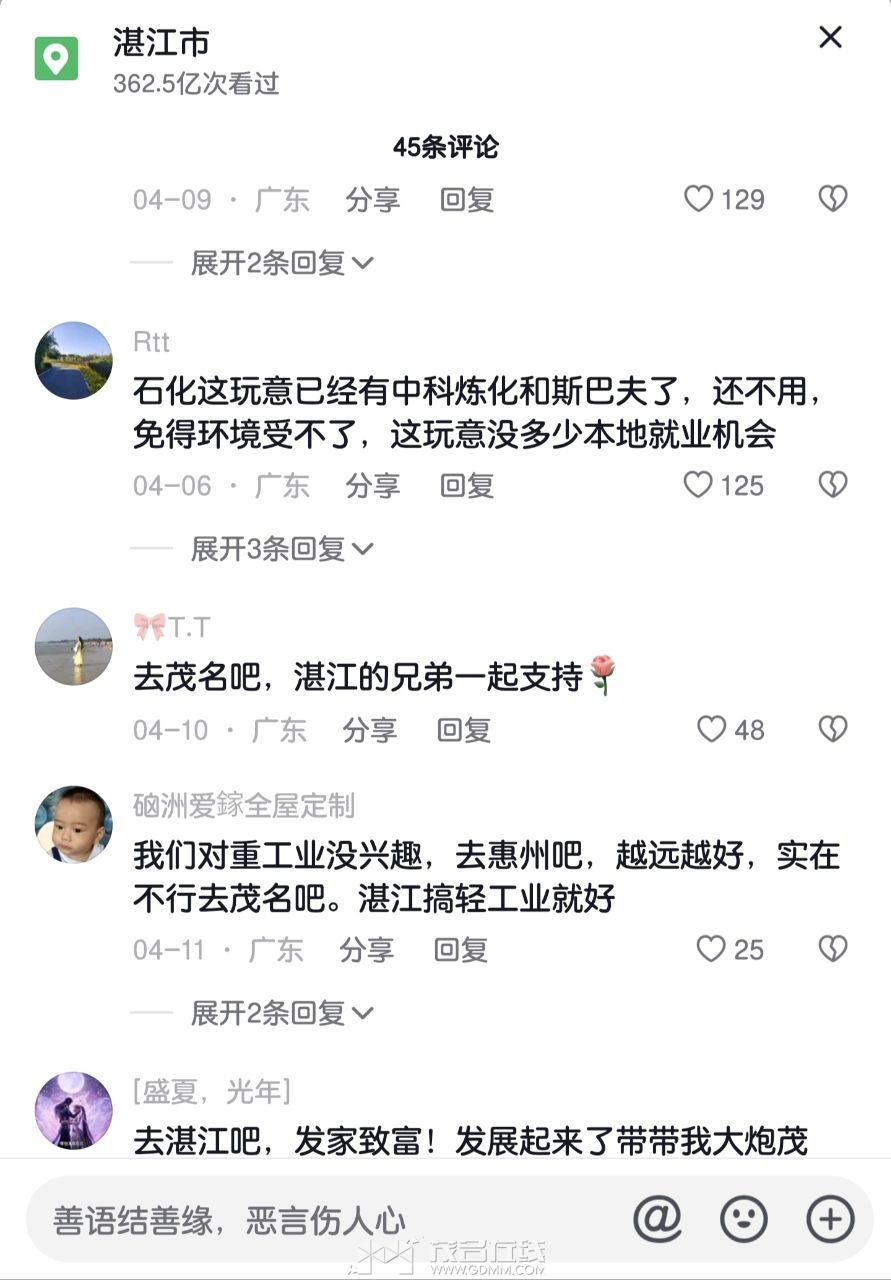Share T.T's comment
Screen dimensions: 891x1280
[x=370, y=730]
